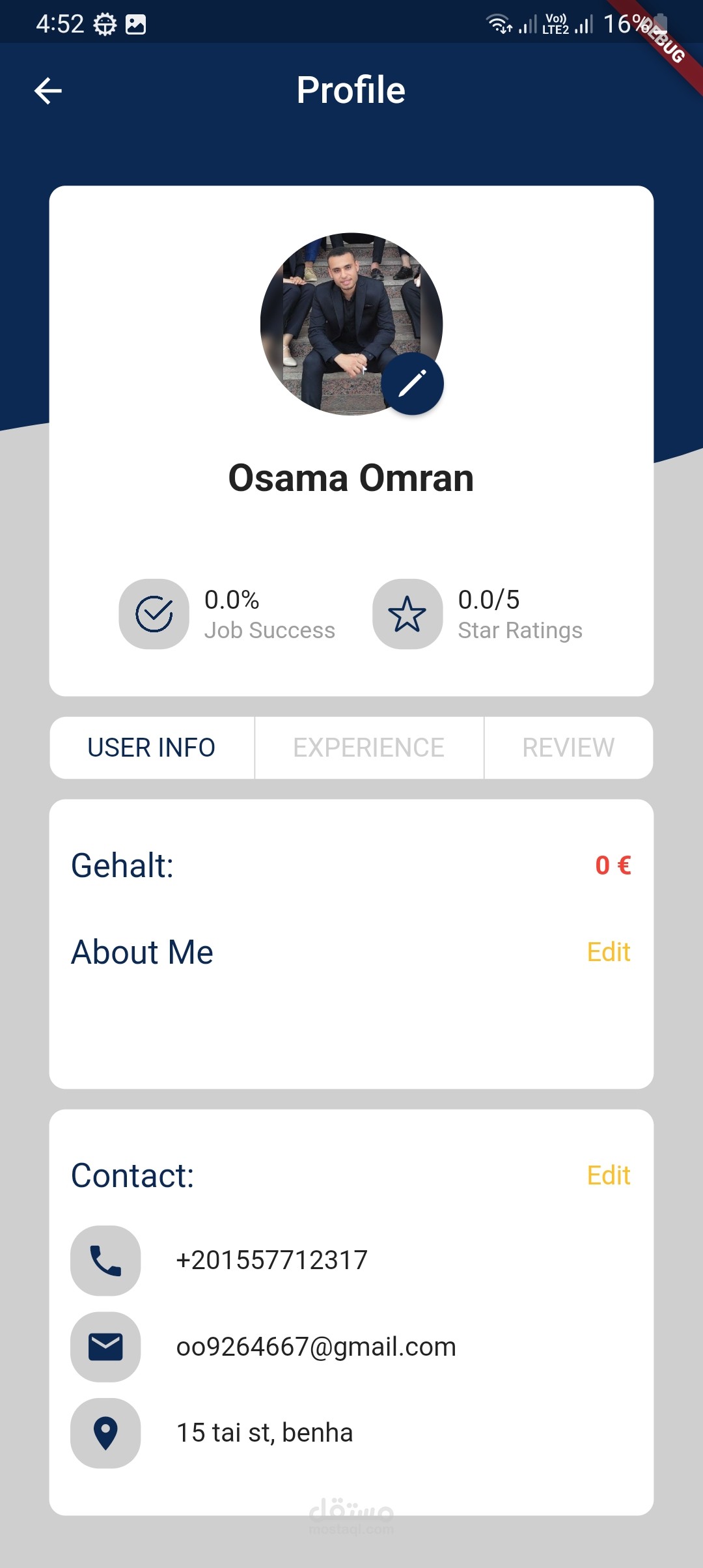
Task: Edit the Contact details
Action: [x=608, y=1175]
